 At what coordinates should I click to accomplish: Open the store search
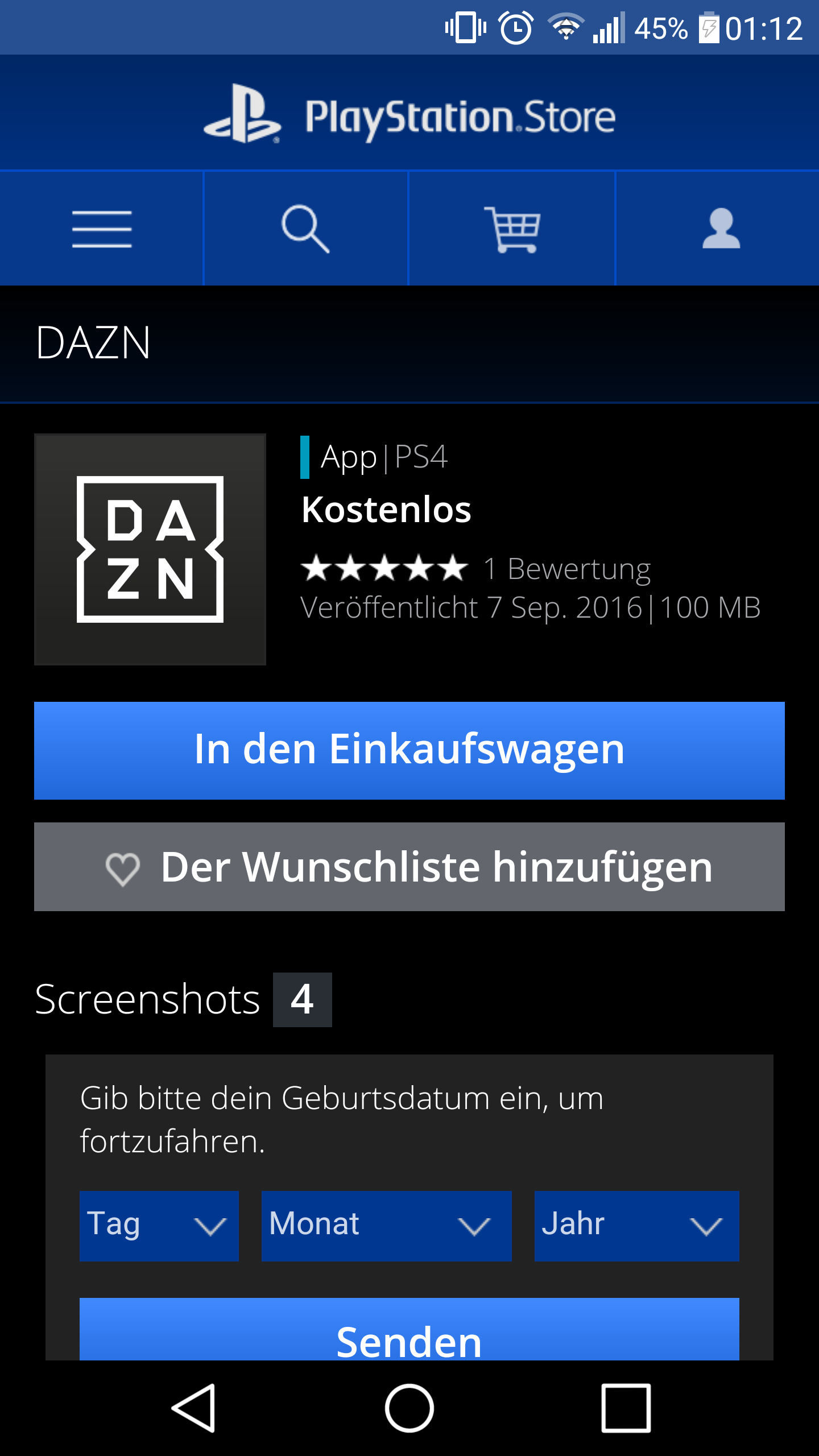pos(306,229)
